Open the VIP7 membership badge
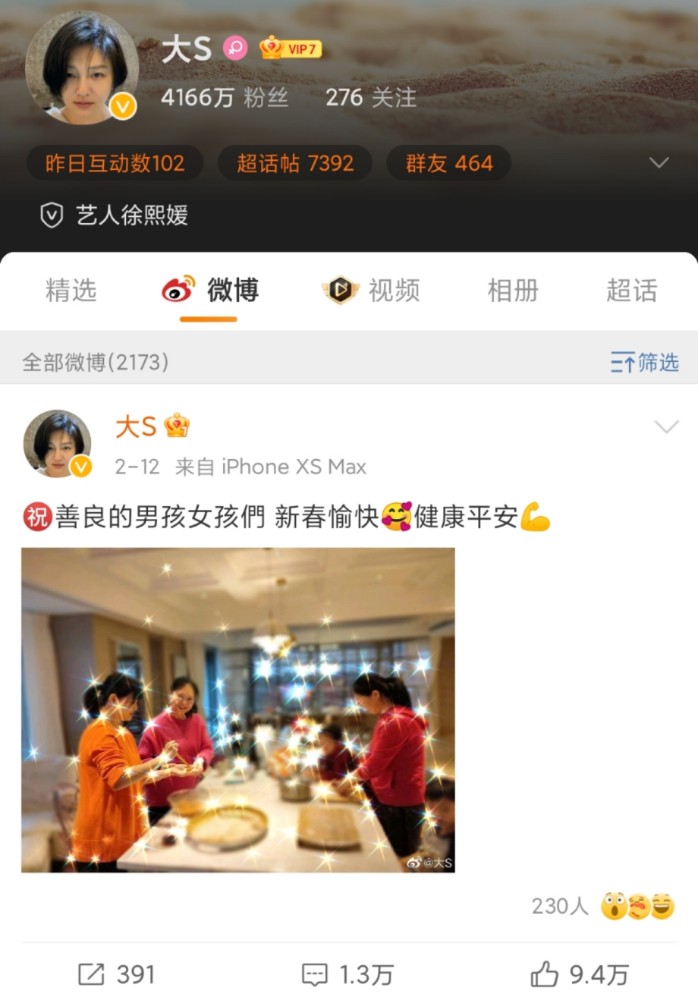The height and width of the screenshot is (1000, 698). (291, 48)
